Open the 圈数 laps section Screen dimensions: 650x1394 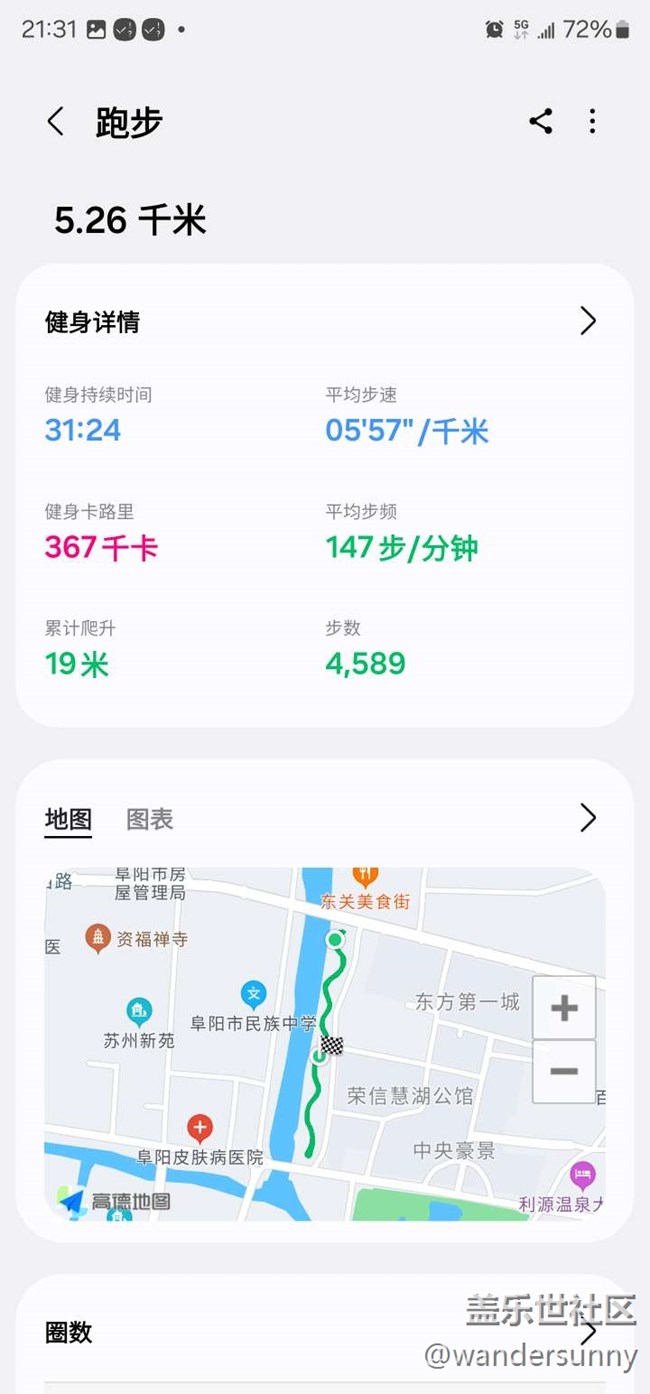(588, 1332)
